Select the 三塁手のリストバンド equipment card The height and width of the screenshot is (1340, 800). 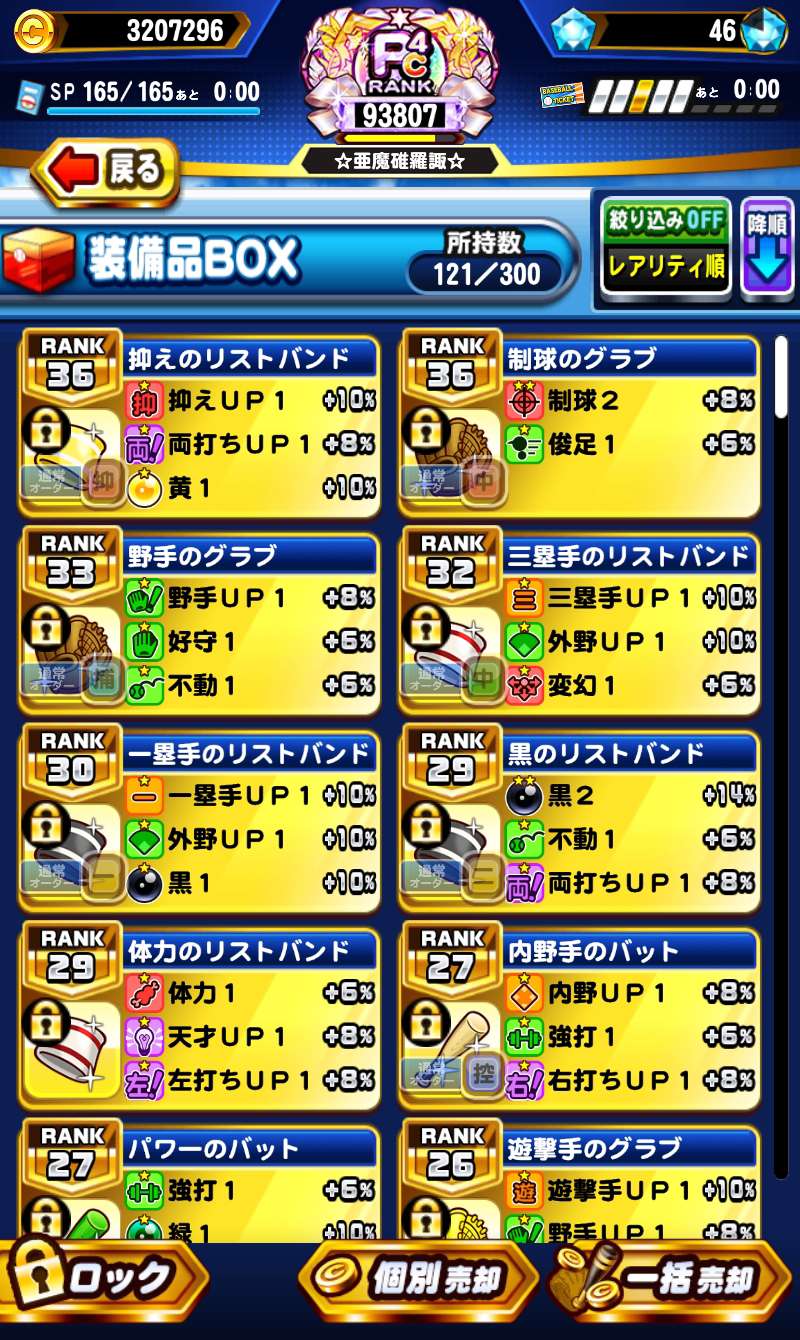tap(580, 622)
